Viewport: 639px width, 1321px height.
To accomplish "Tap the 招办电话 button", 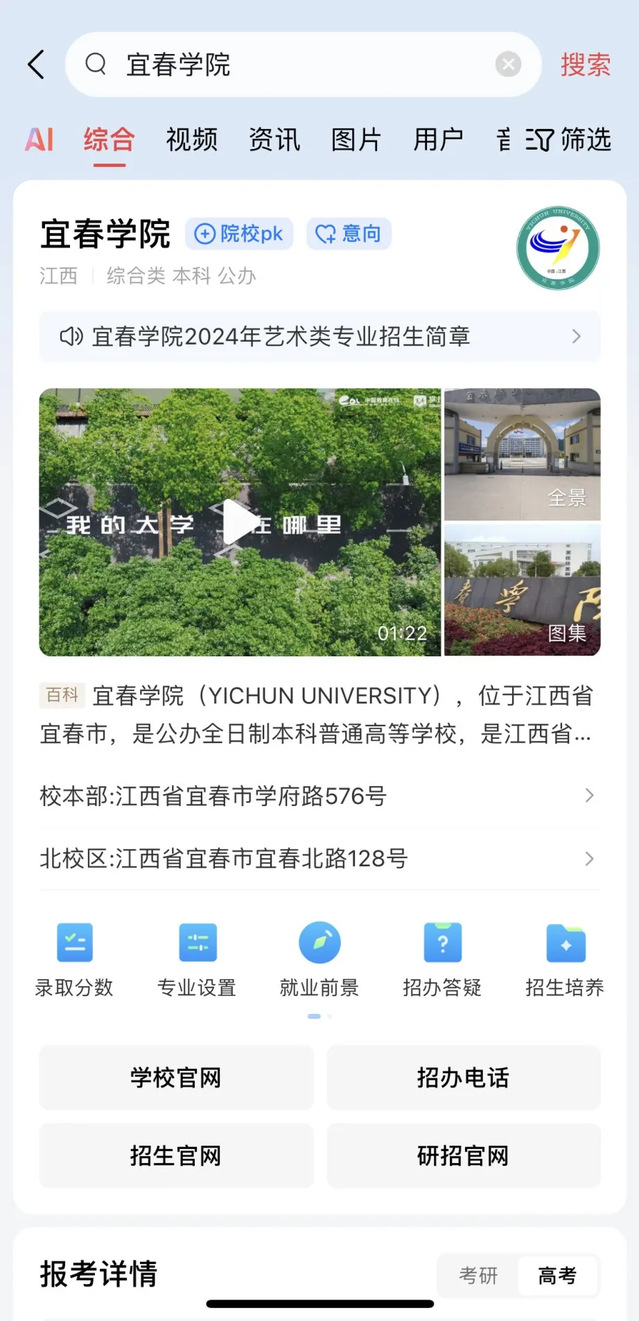I will 463,1078.
